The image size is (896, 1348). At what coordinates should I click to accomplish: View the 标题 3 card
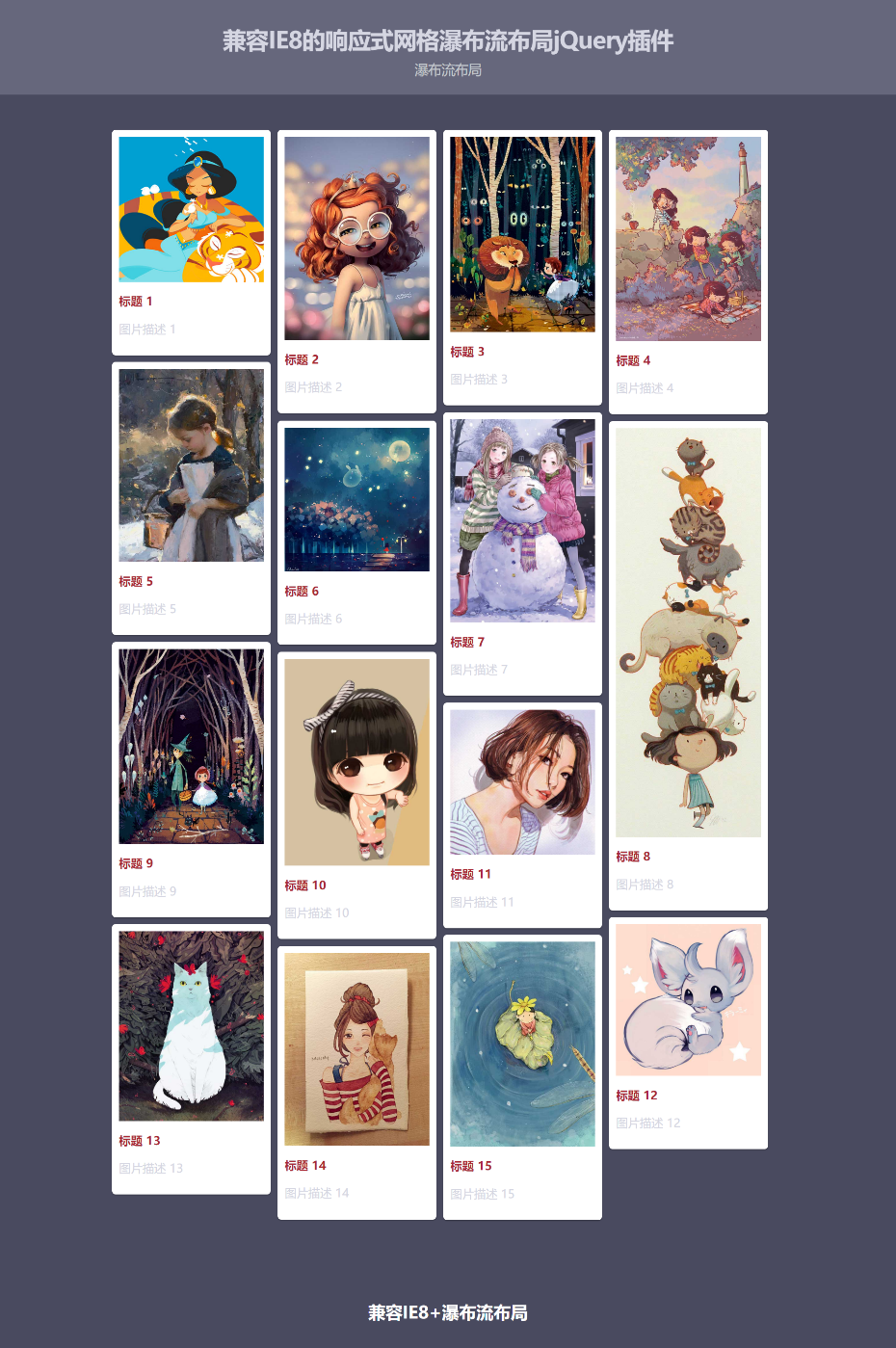tap(522, 234)
